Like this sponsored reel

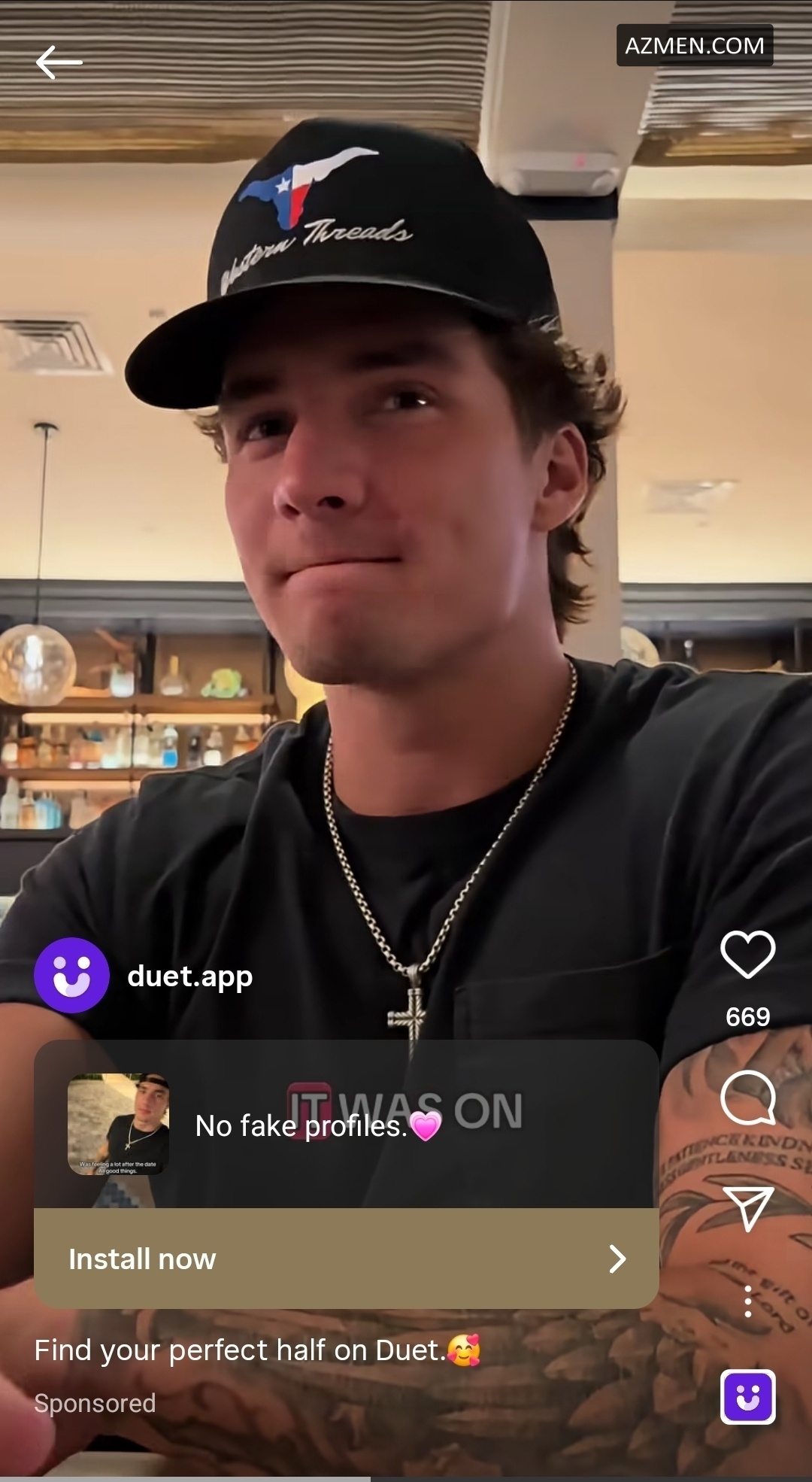(x=747, y=954)
